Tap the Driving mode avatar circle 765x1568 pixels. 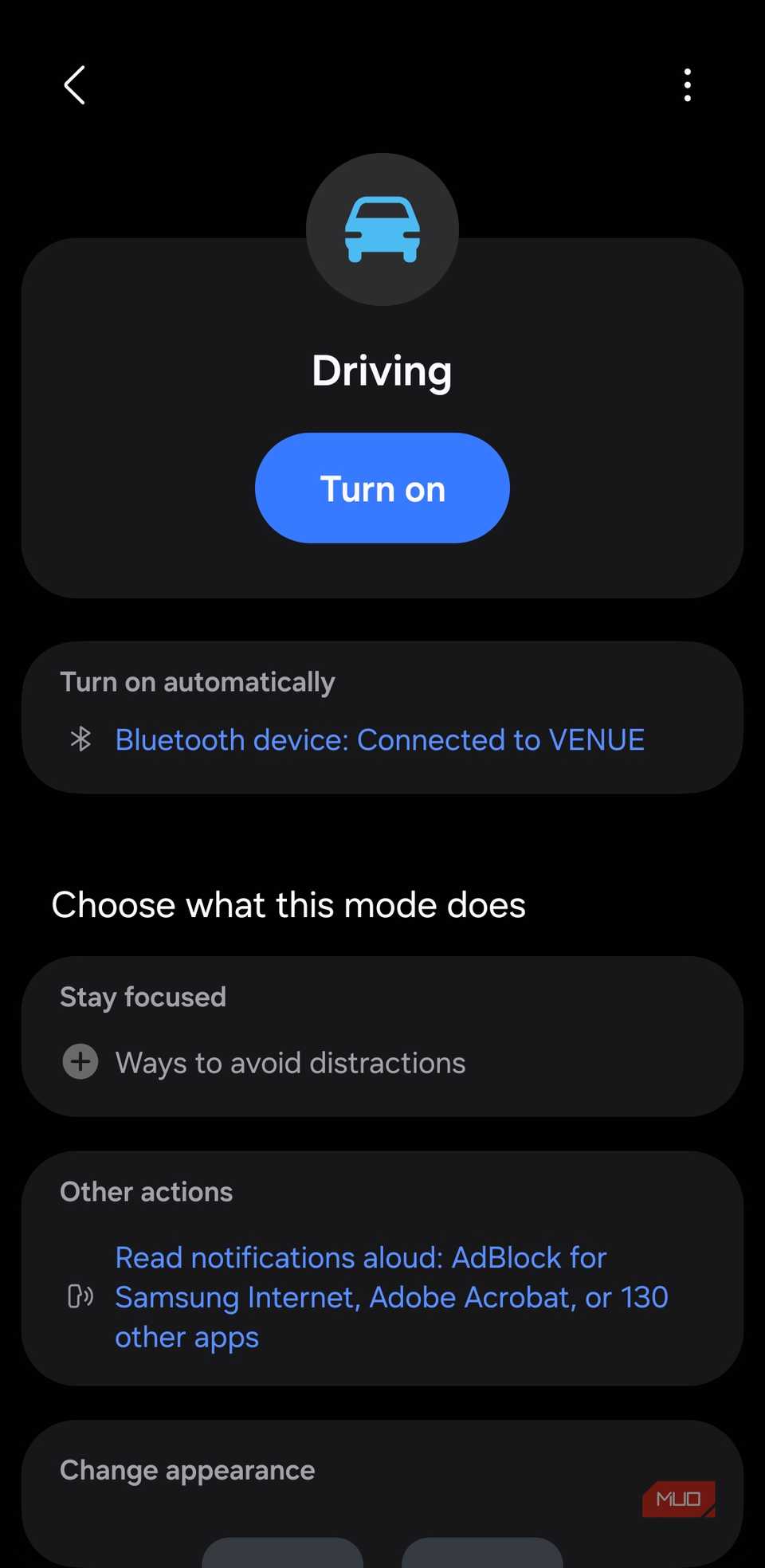(382, 229)
